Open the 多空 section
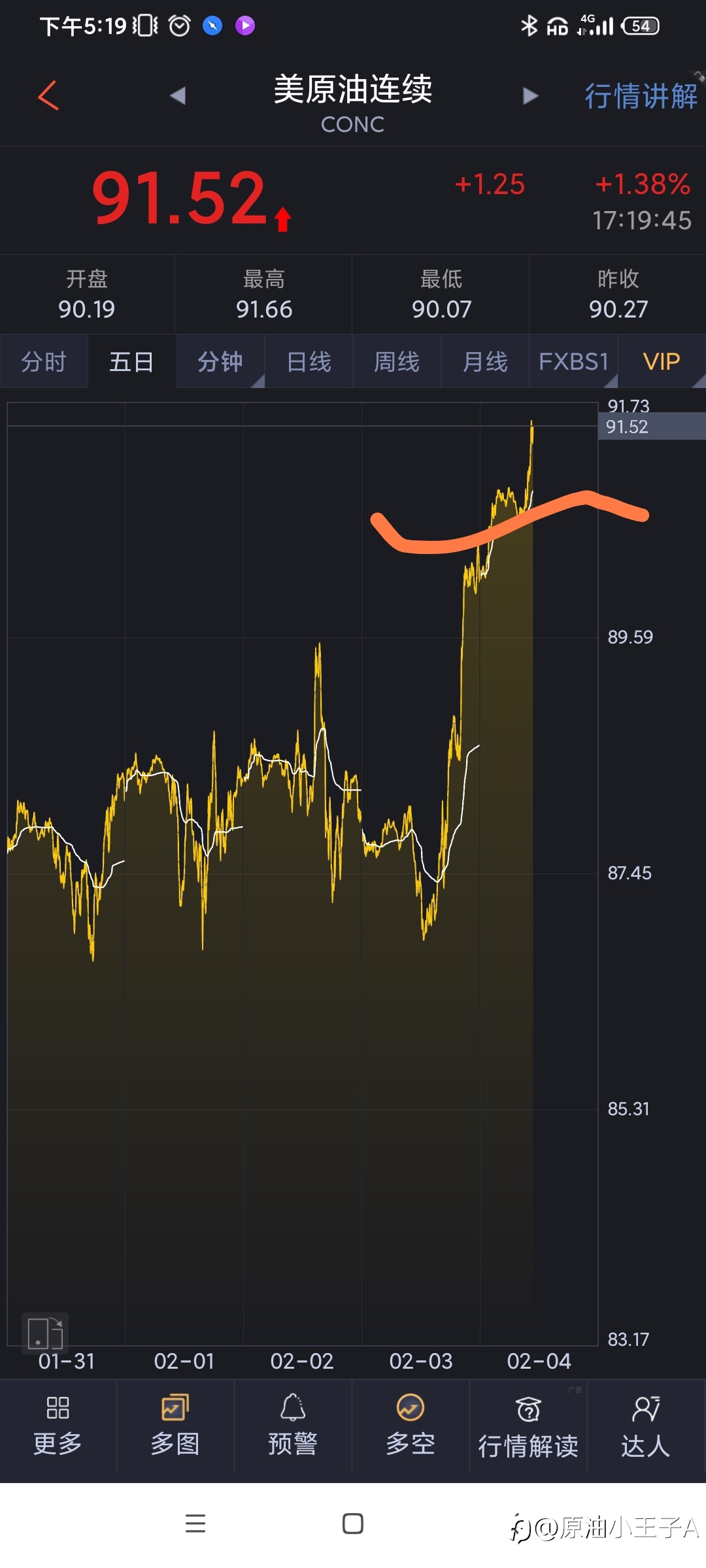Screen dimensions: 706x1568 411,1426
